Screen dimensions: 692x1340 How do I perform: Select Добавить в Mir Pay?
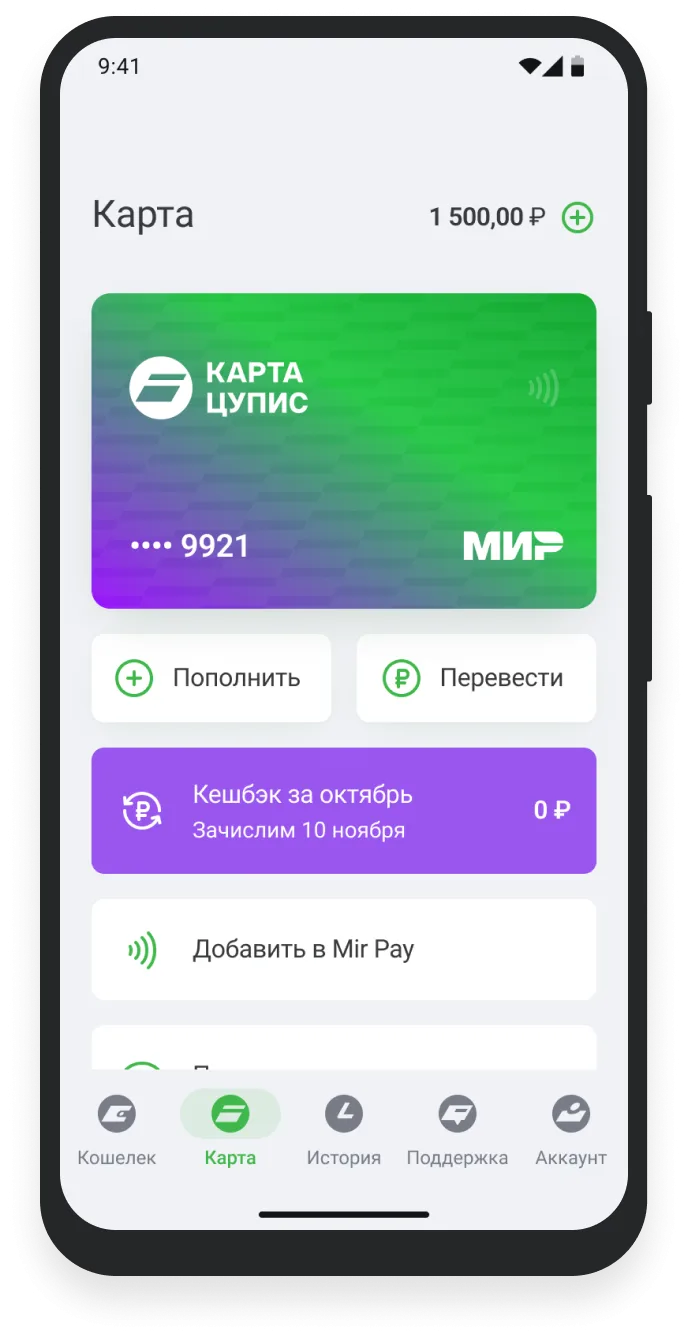[x=343, y=949]
